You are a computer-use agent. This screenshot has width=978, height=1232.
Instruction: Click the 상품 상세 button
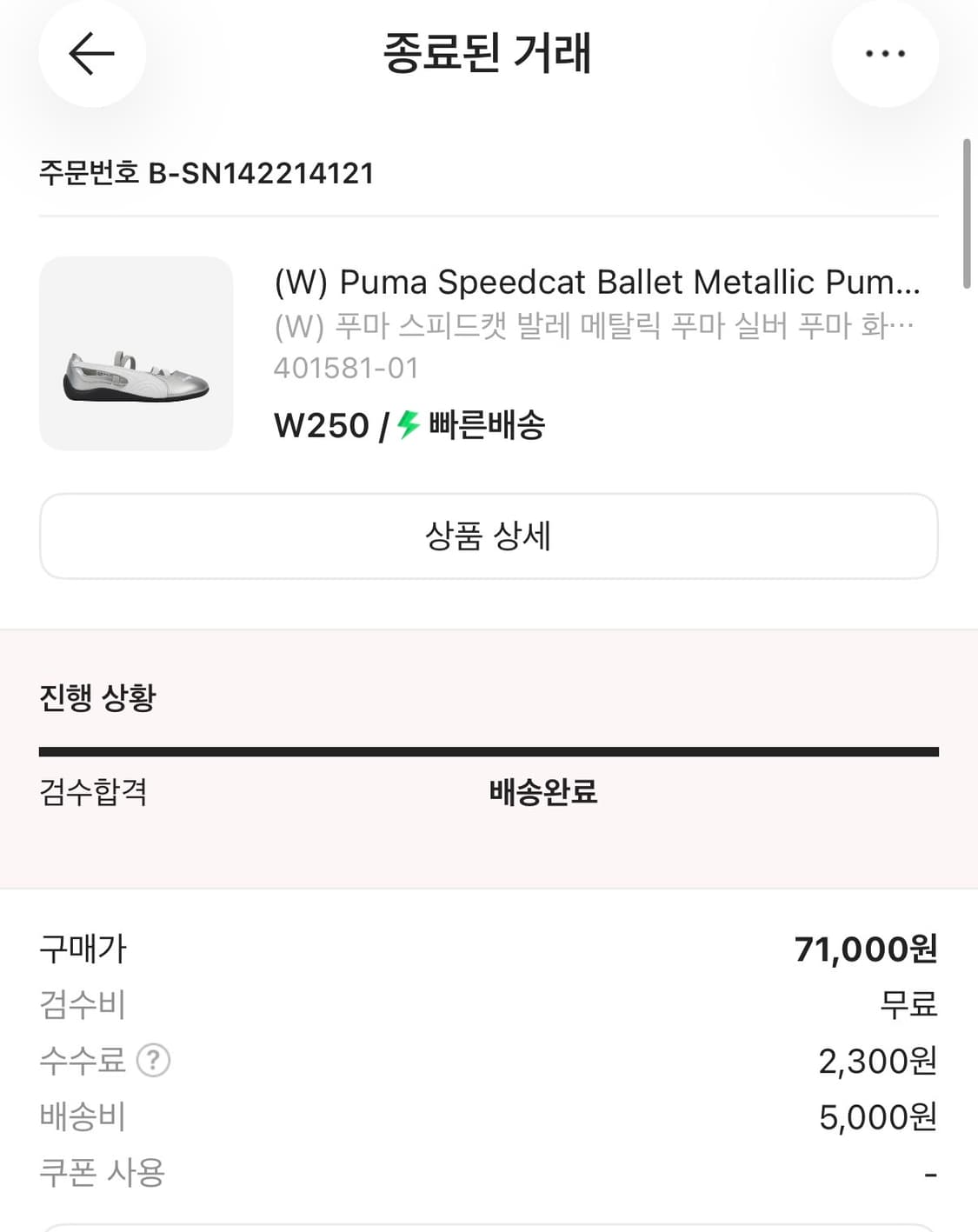[489, 536]
